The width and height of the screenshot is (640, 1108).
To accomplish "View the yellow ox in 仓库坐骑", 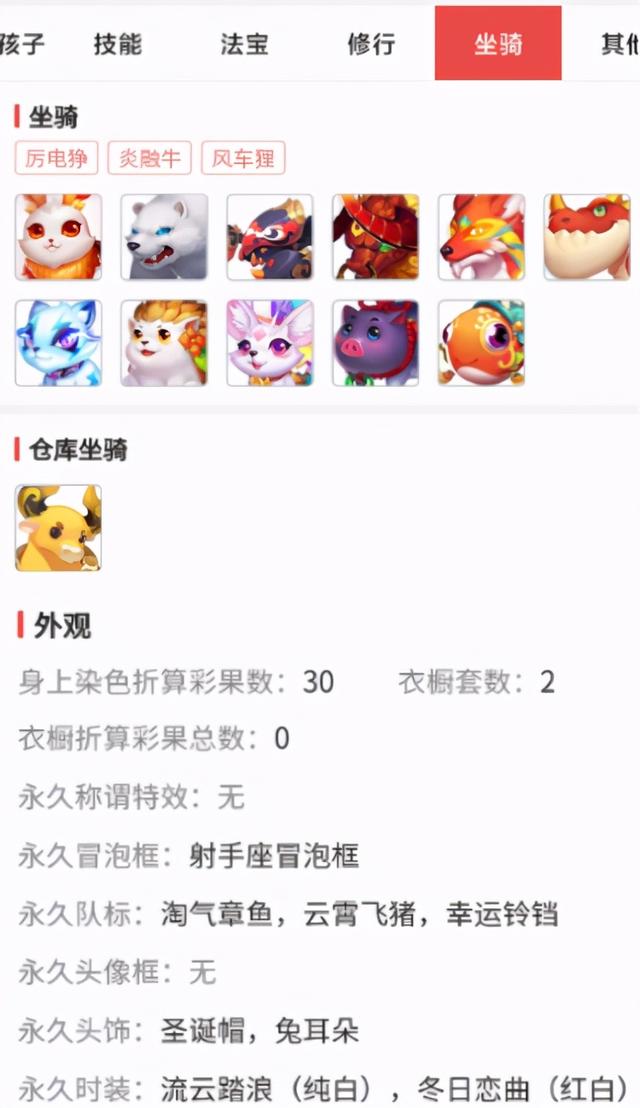I will pos(59,528).
